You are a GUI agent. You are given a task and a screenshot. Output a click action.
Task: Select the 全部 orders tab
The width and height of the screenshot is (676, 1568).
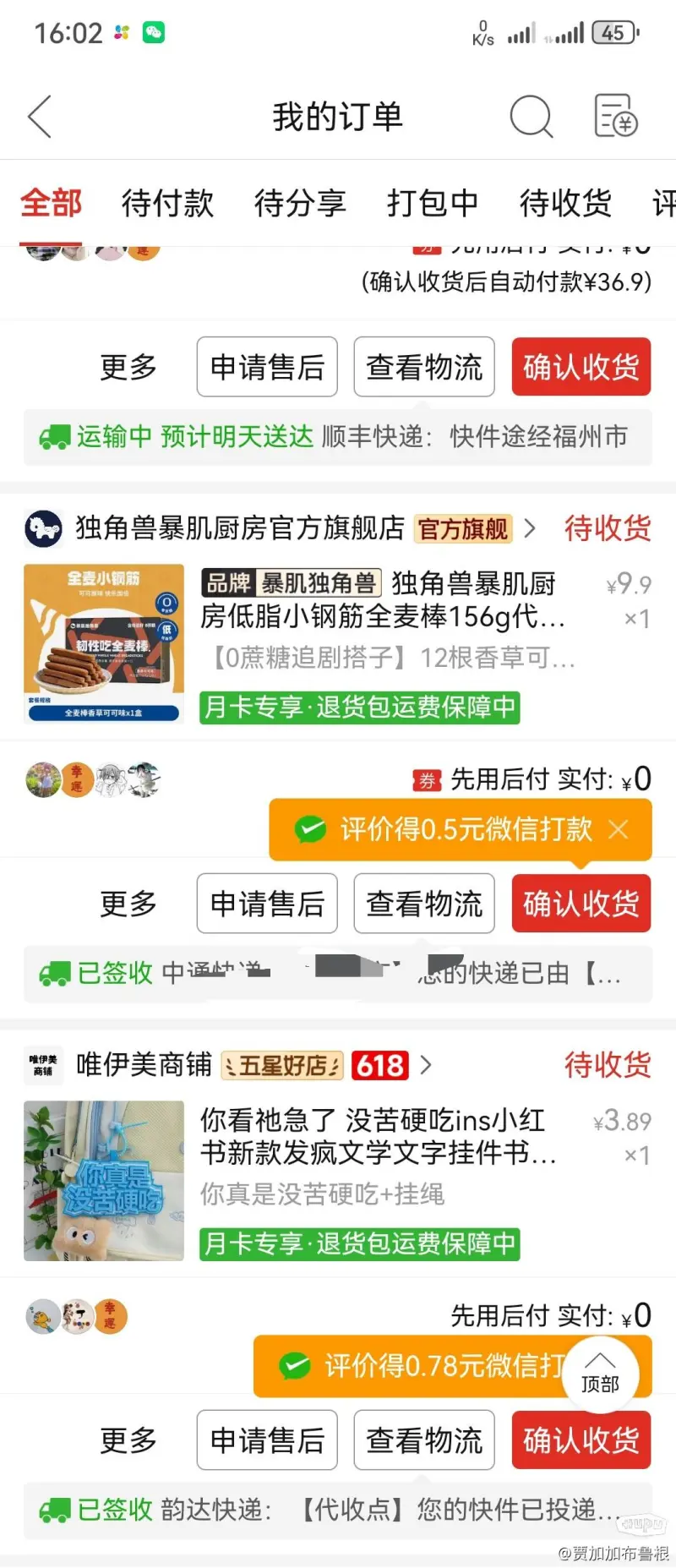51,204
